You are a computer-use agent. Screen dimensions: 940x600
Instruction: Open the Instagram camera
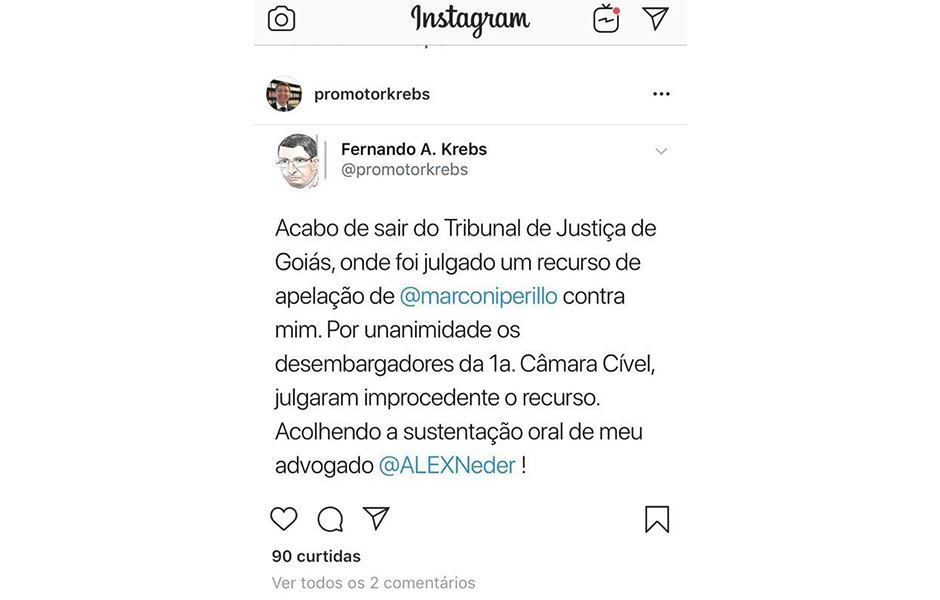tap(282, 19)
